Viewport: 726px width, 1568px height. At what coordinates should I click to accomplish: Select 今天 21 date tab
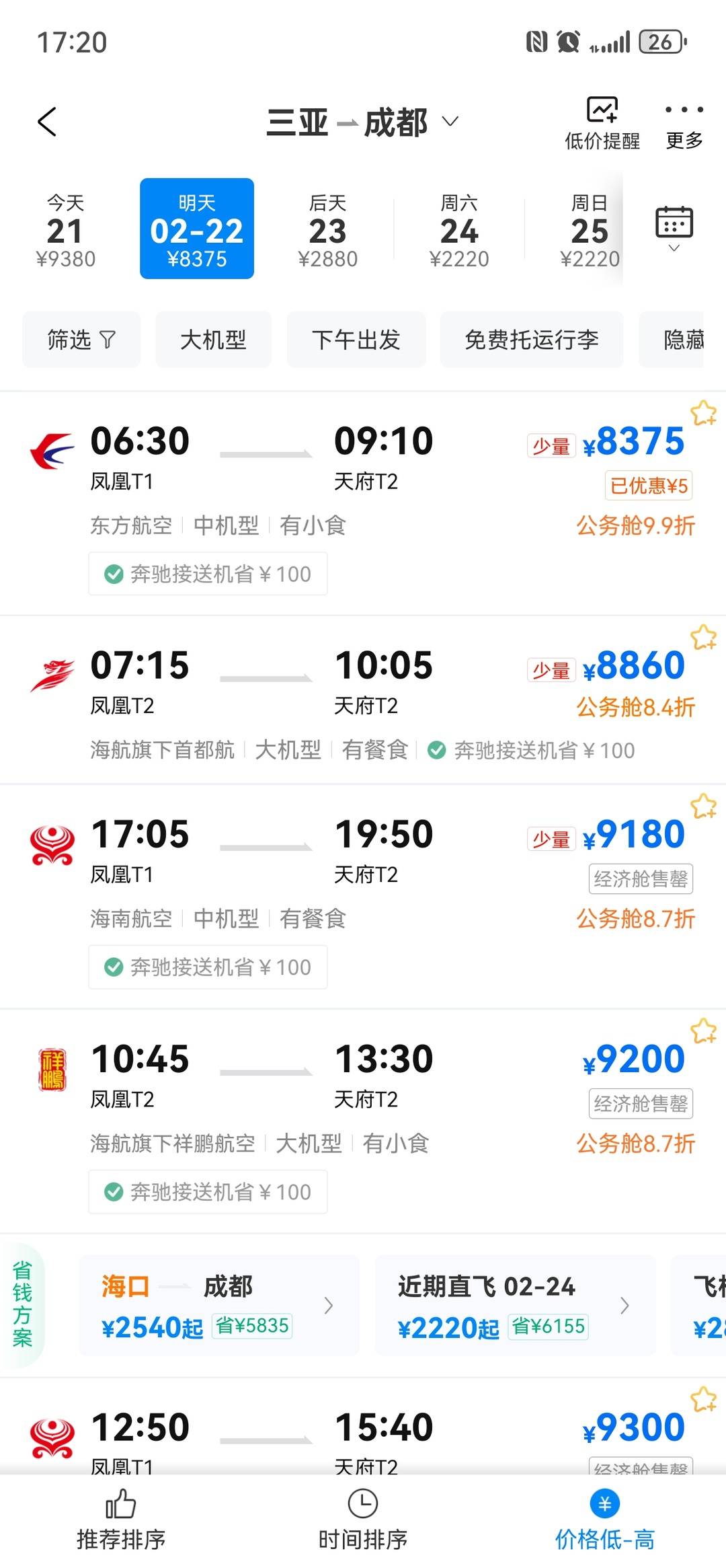pos(65,229)
